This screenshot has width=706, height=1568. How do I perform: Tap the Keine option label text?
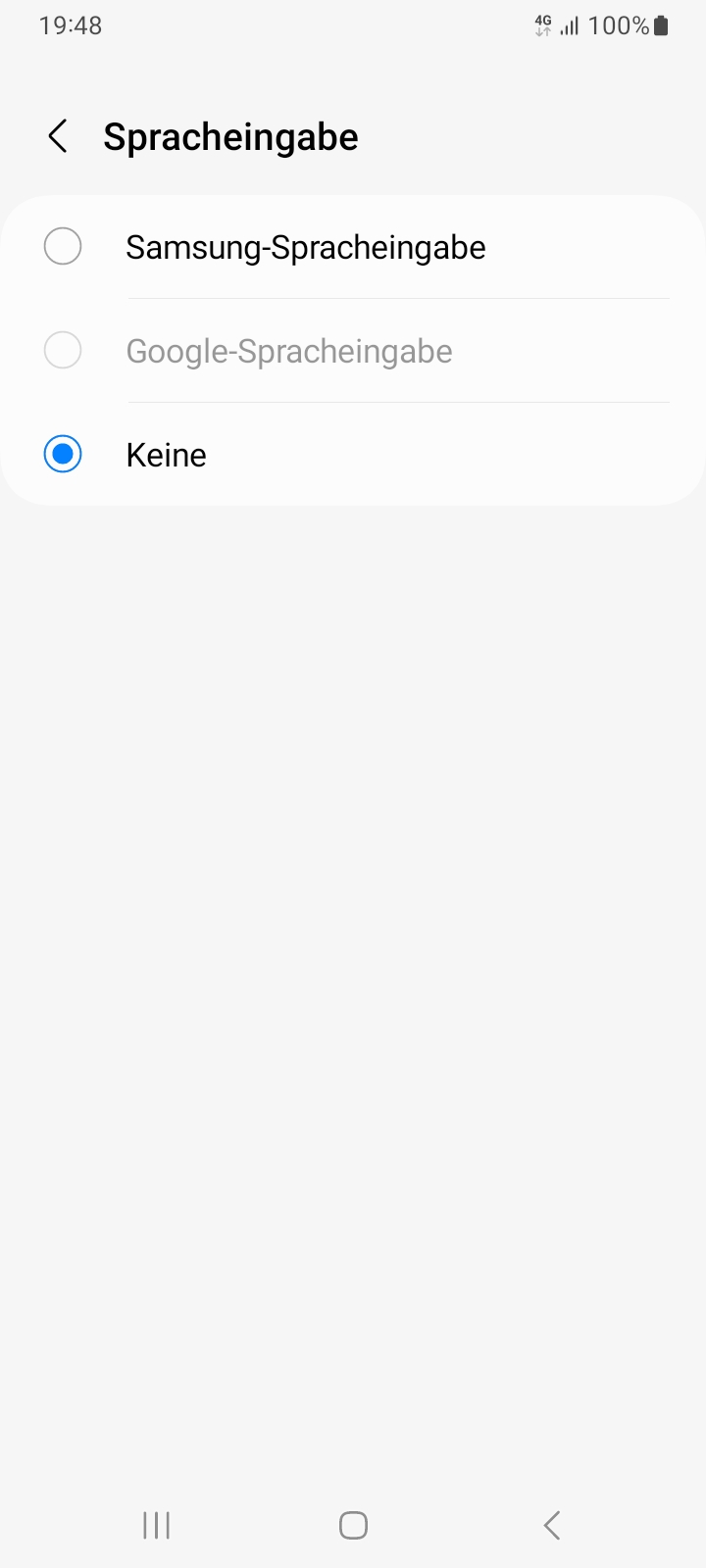(166, 454)
